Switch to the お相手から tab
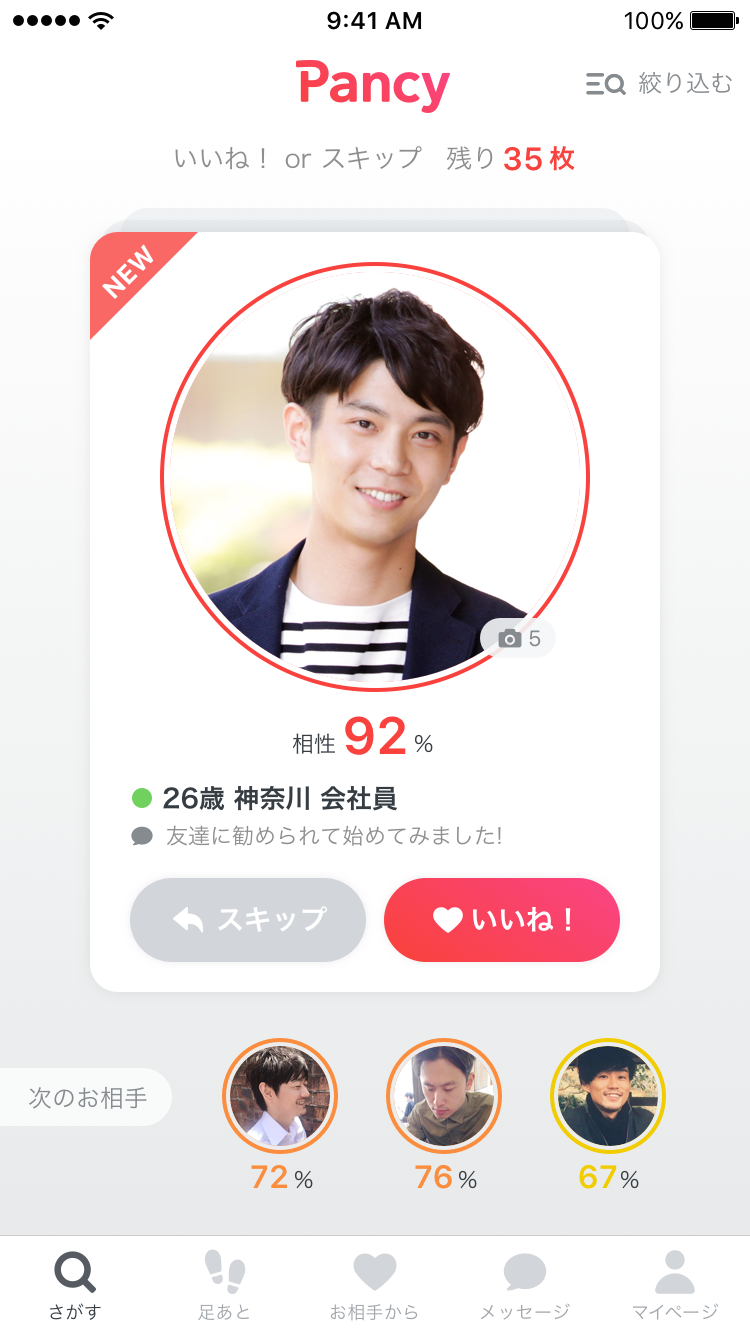 point(375,1285)
